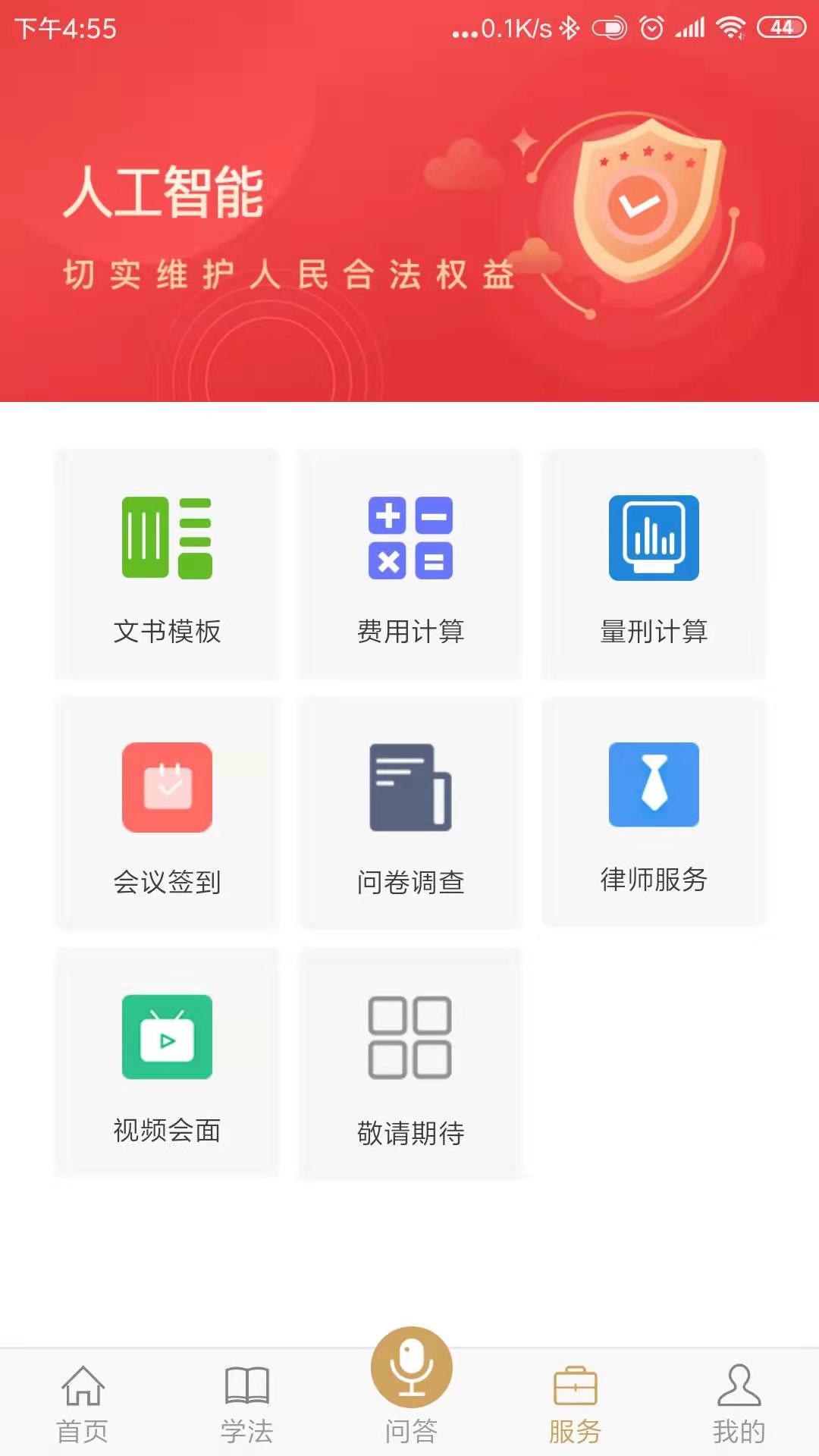Open 费用计算 fee calculator

click(x=410, y=565)
